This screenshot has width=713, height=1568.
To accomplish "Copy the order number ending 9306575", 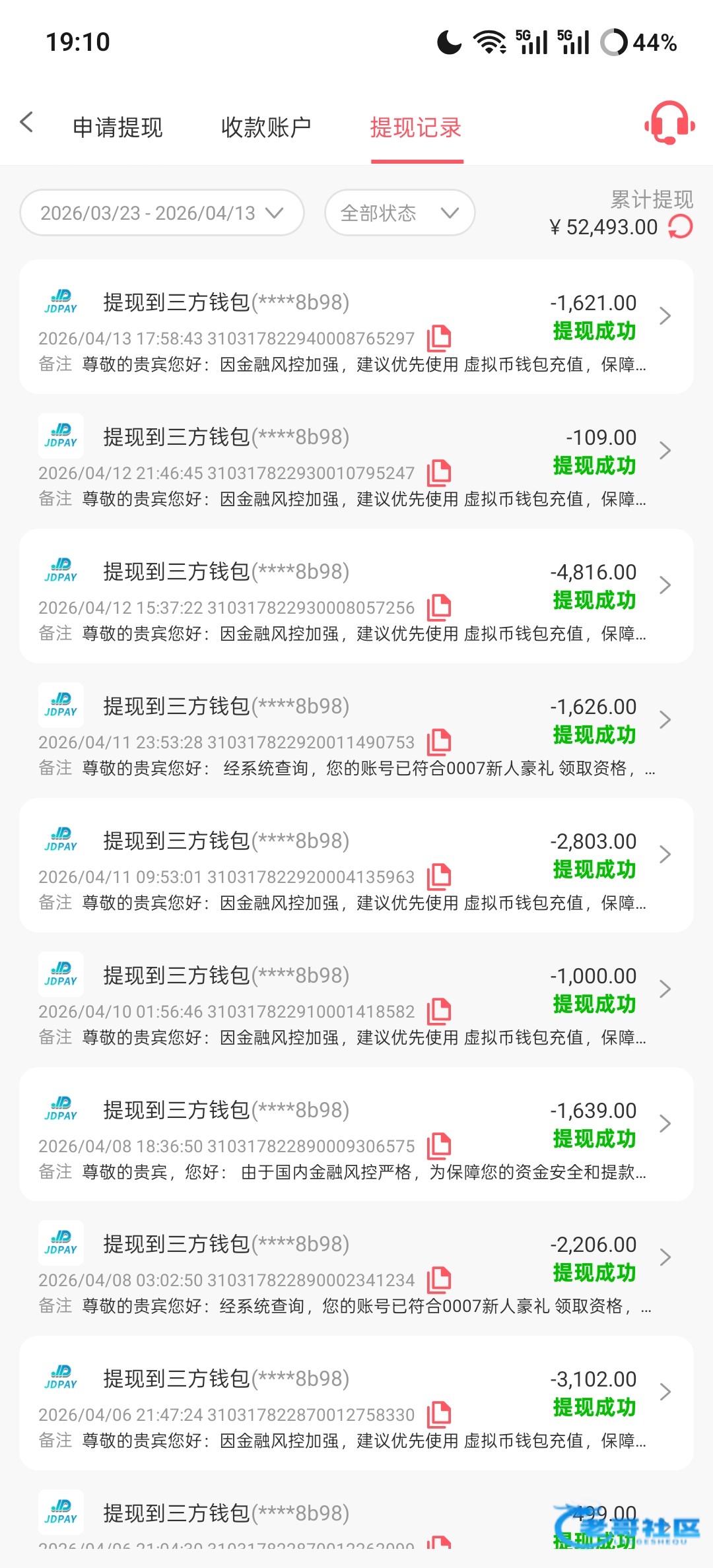I will point(439,1146).
